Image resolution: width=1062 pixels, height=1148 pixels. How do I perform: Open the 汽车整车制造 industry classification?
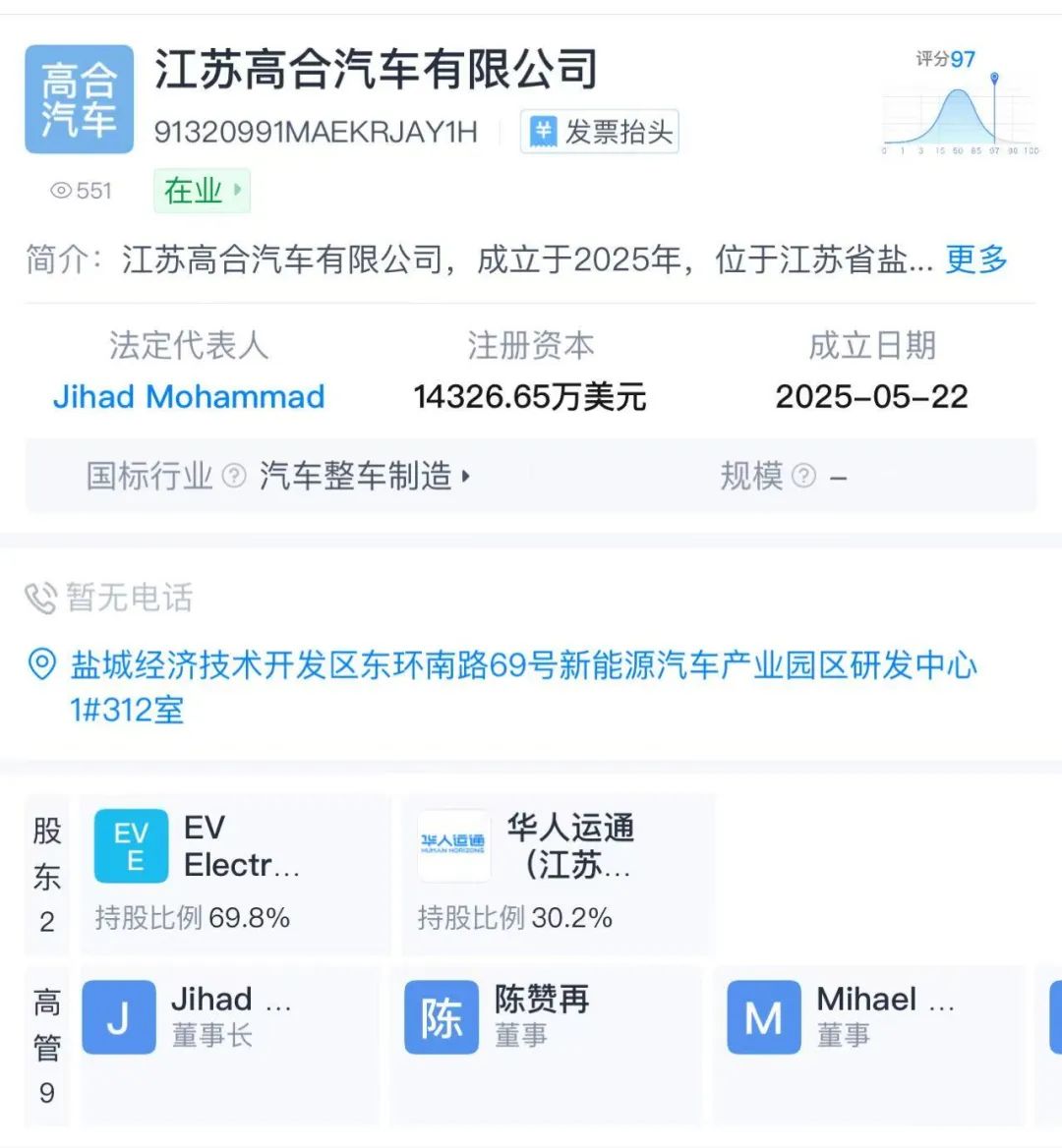(x=364, y=476)
